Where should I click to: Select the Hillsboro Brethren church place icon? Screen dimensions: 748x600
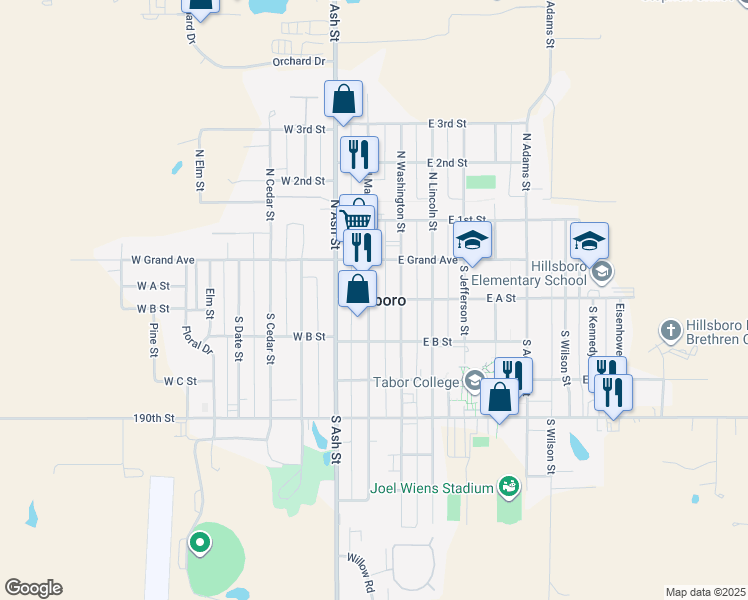pyautogui.click(x=672, y=328)
